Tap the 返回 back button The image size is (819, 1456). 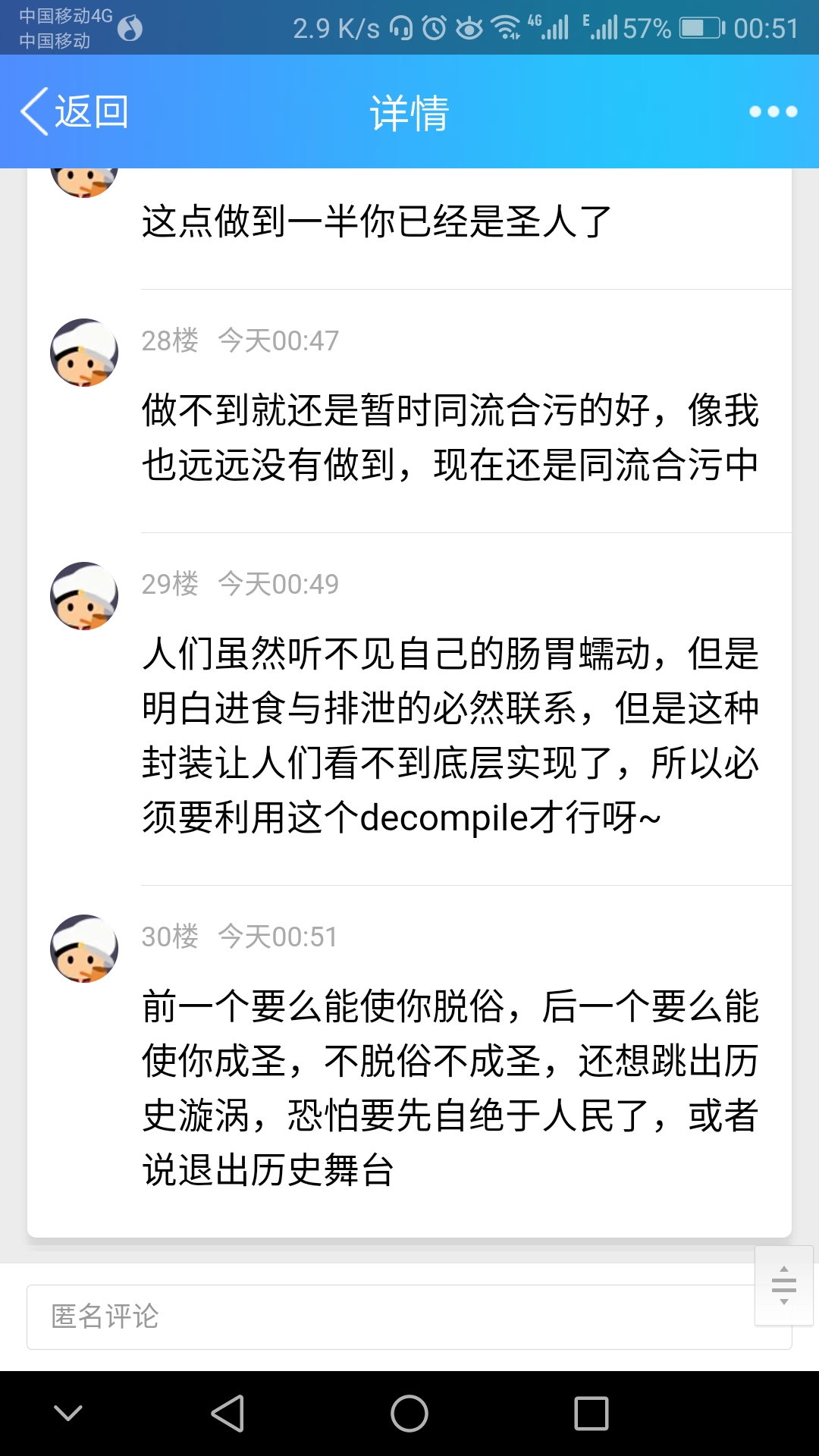click(x=74, y=111)
